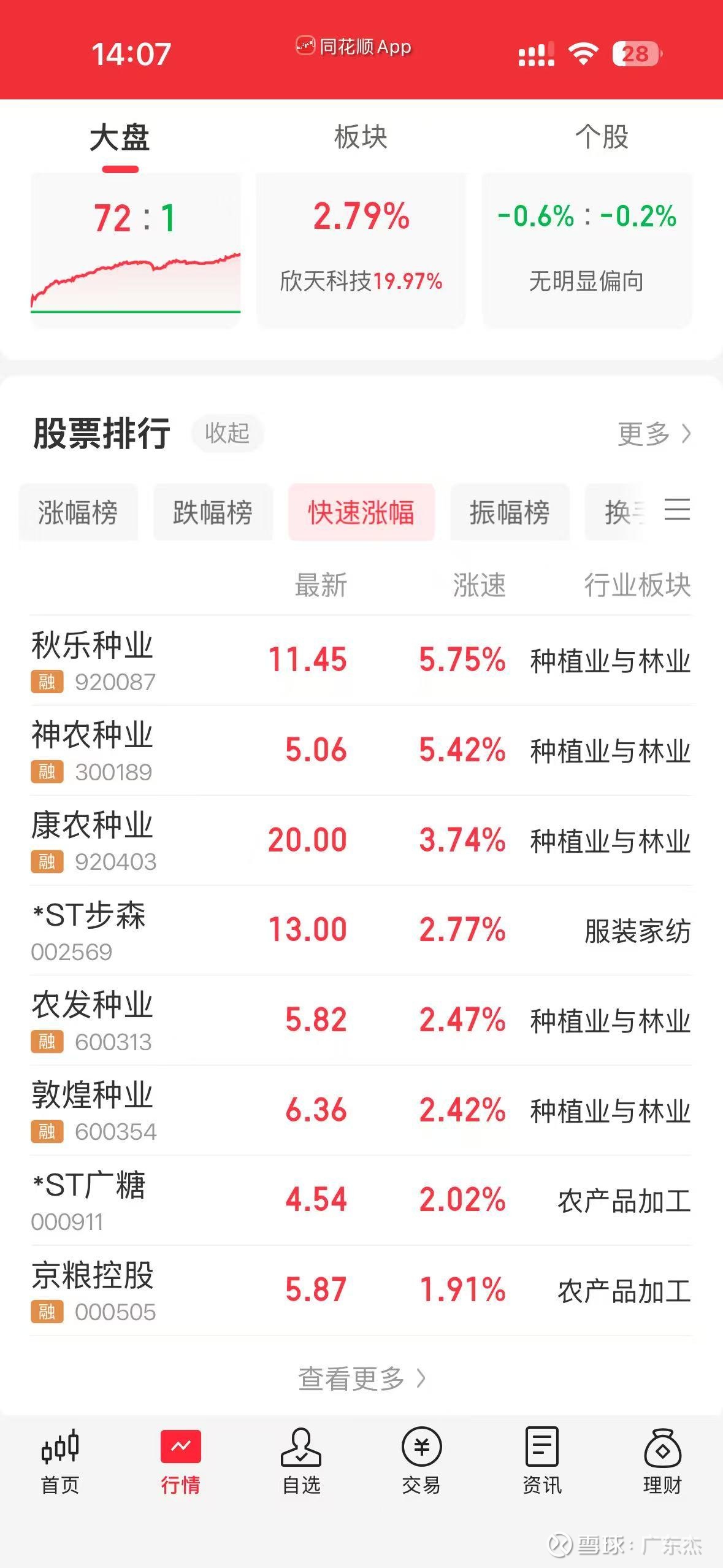Go to the 首页 tab

[60, 1461]
